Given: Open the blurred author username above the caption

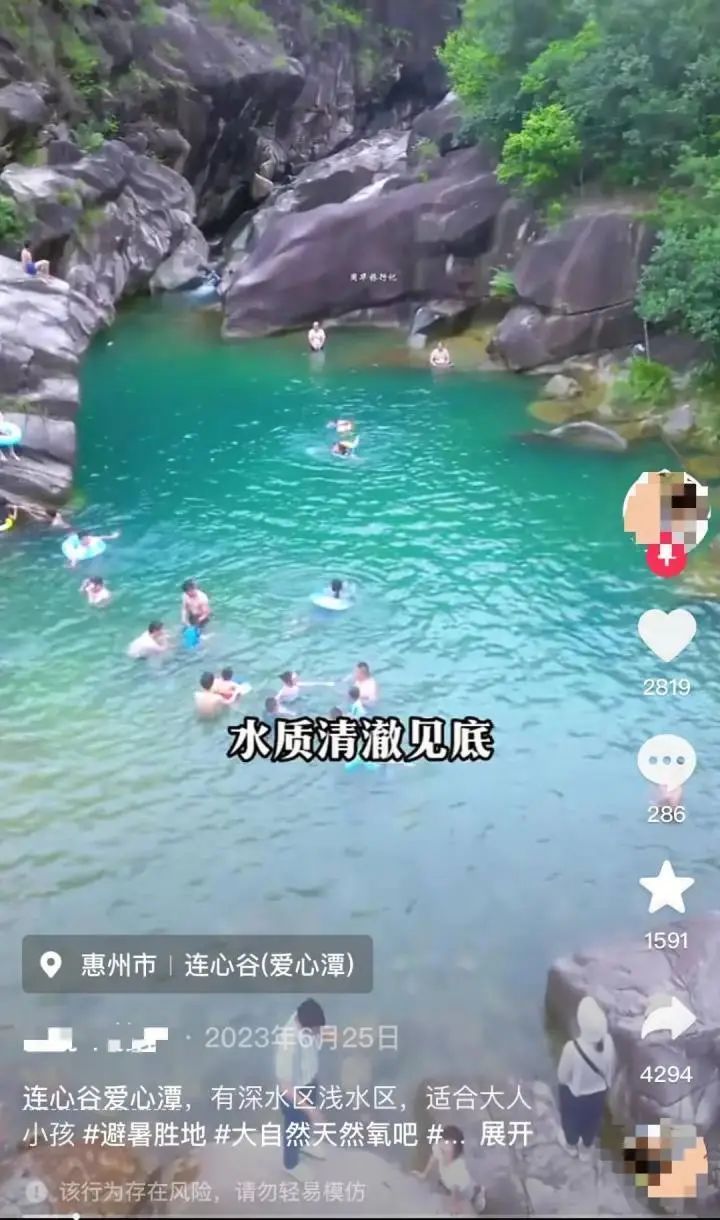Looking at the screenshot, I should 97,1039.
